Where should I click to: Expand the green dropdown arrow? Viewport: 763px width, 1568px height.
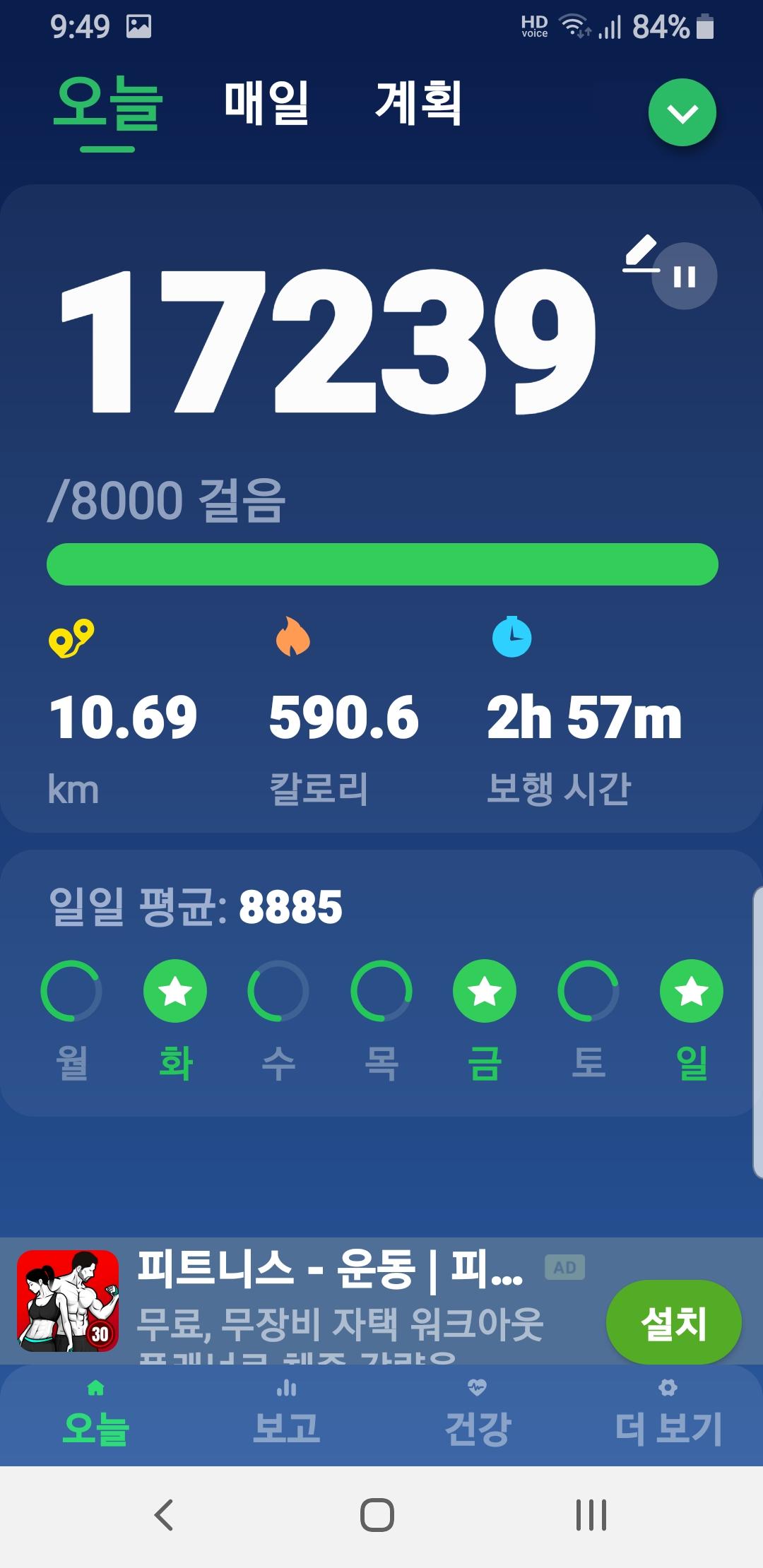[682, 113]
